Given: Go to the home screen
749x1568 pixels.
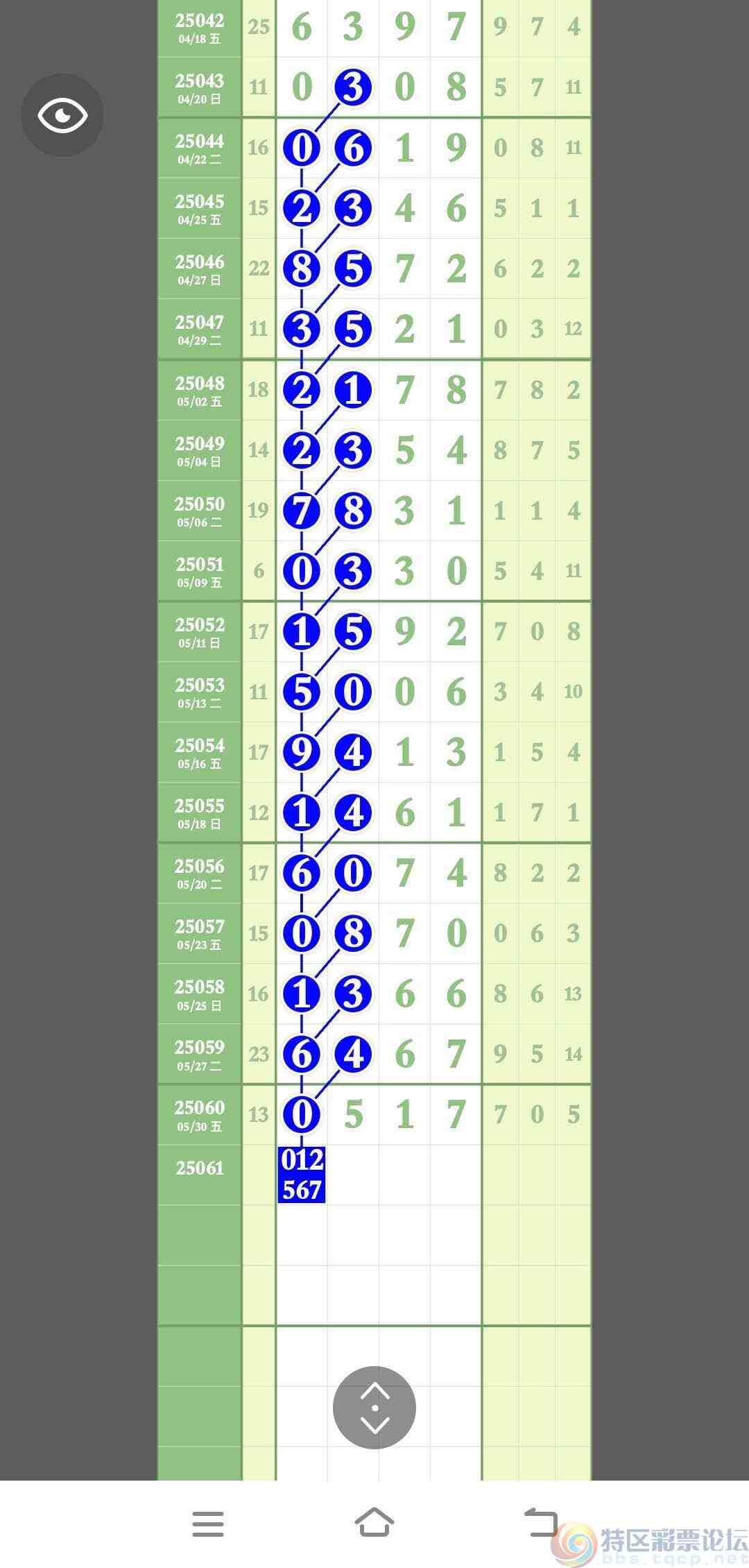Looking at the screenshot, I should [374, 1523].
